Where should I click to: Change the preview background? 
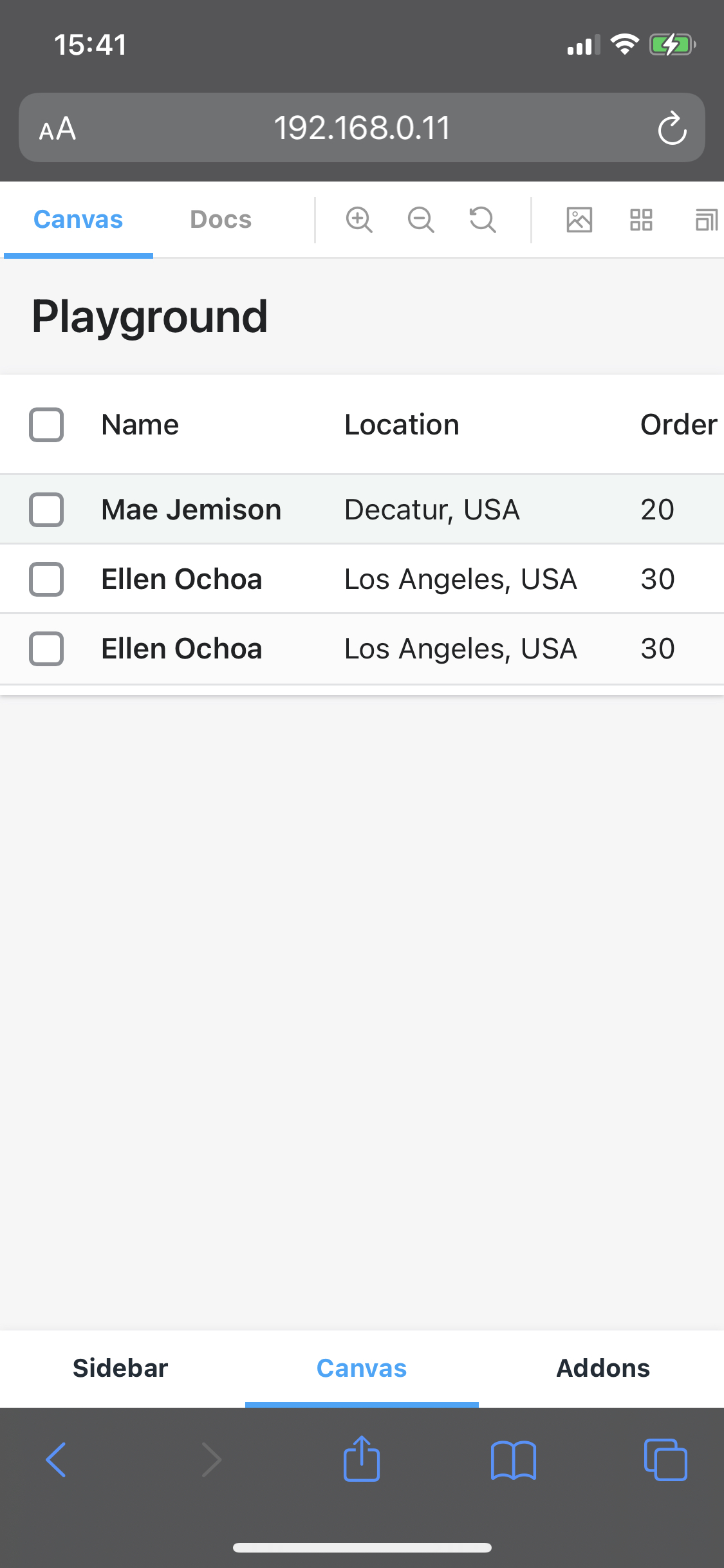579,219
